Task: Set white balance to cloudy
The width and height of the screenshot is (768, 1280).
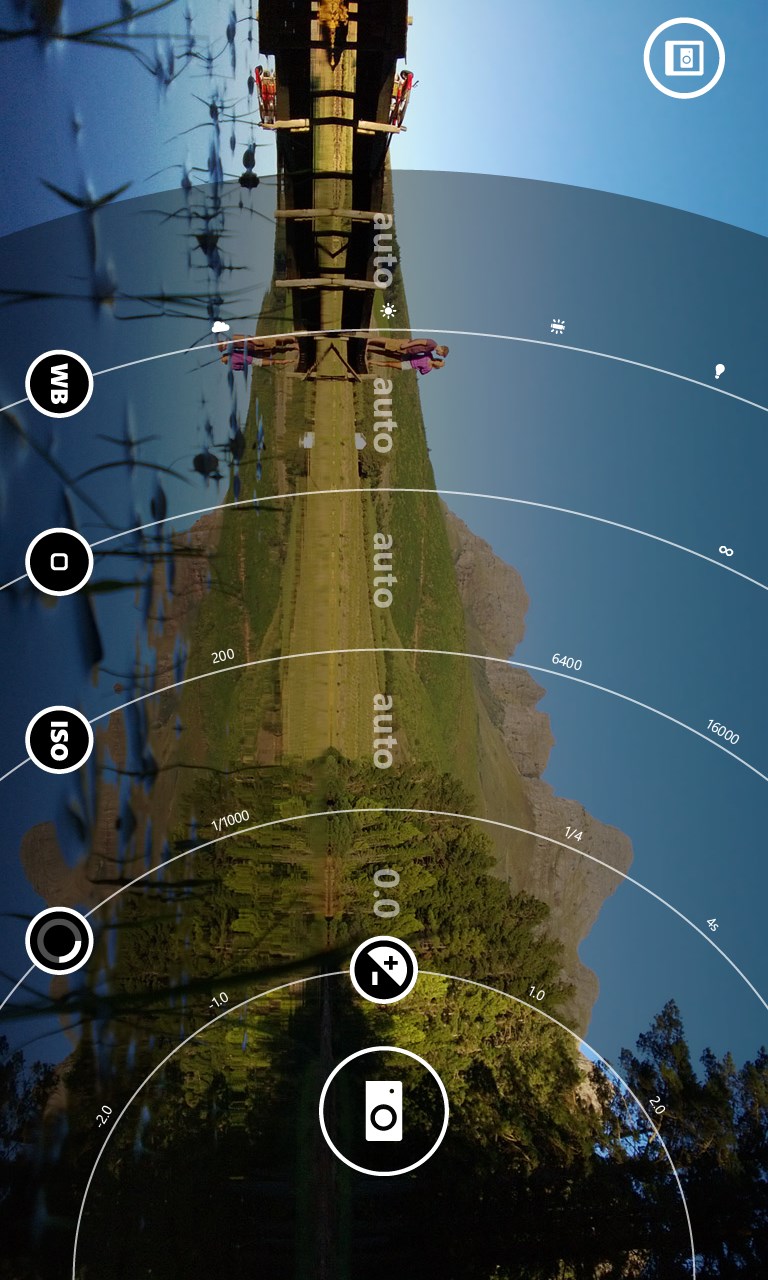Action: tap(221, 326)
